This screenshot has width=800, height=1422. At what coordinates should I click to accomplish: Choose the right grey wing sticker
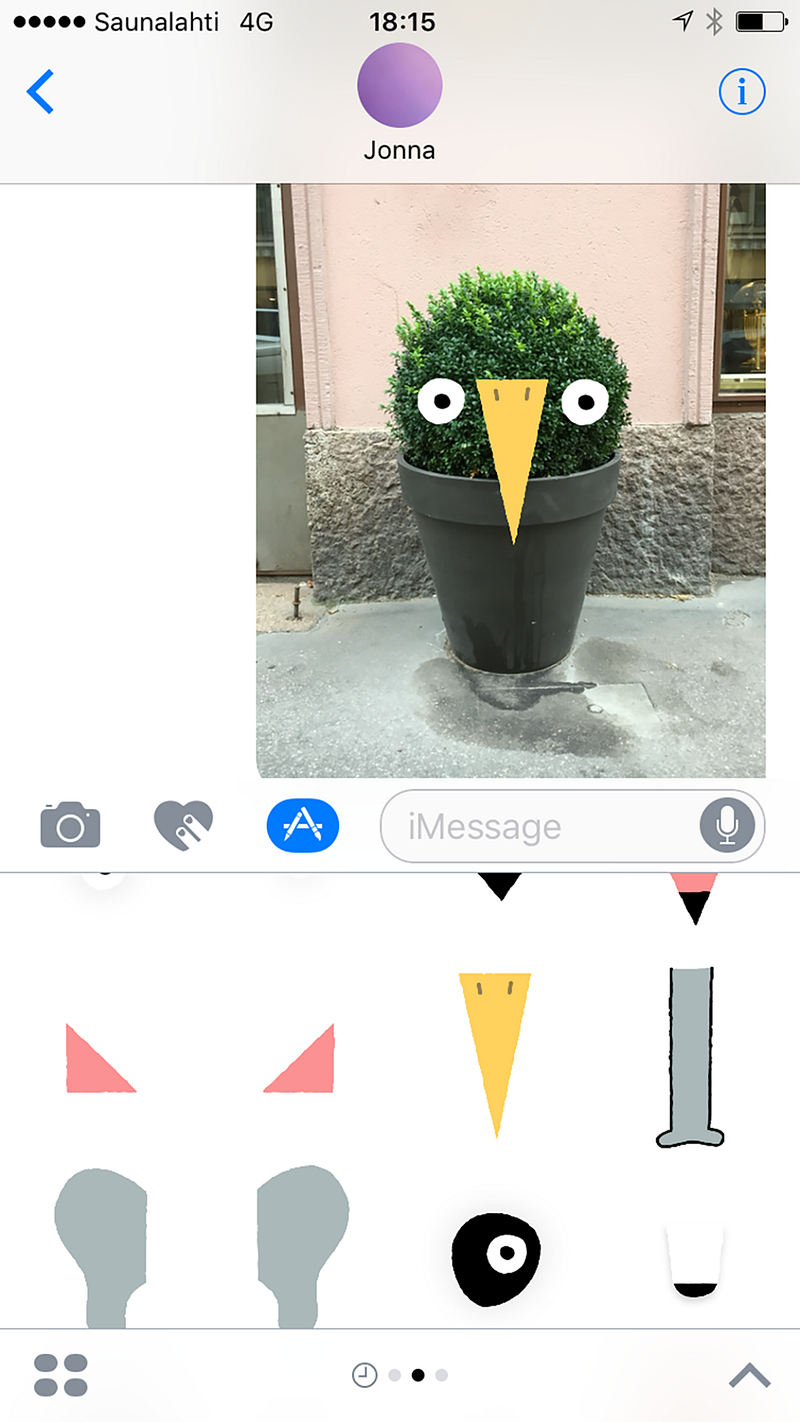(302, 1245)
